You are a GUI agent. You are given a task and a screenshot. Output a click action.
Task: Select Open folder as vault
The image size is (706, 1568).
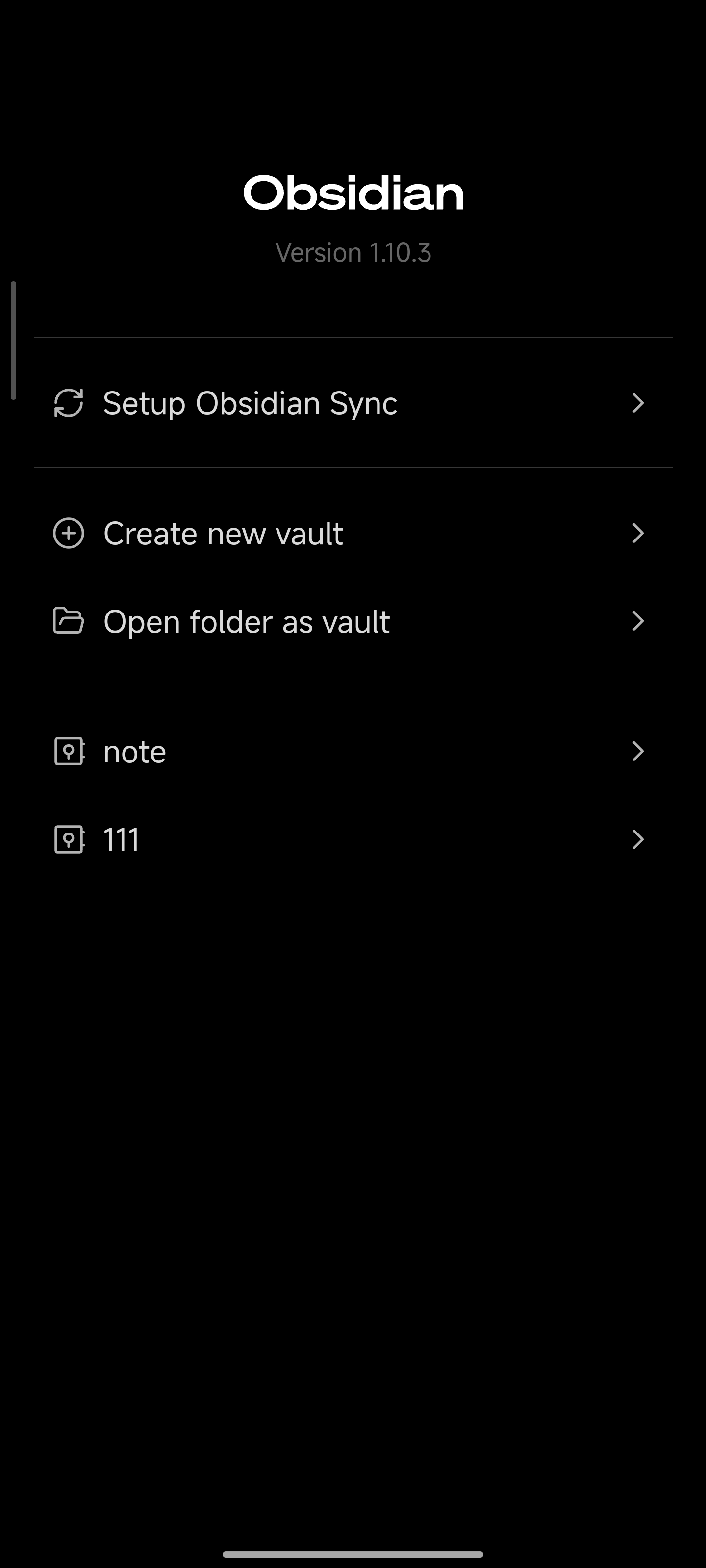pyautogui.click(x=352, y=621)
